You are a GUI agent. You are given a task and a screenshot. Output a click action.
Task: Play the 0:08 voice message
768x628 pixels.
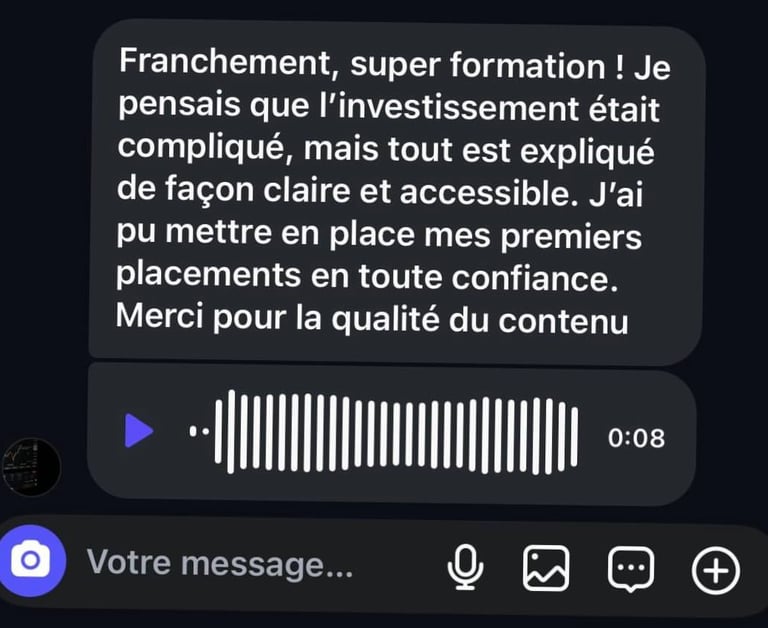point(139,431)
